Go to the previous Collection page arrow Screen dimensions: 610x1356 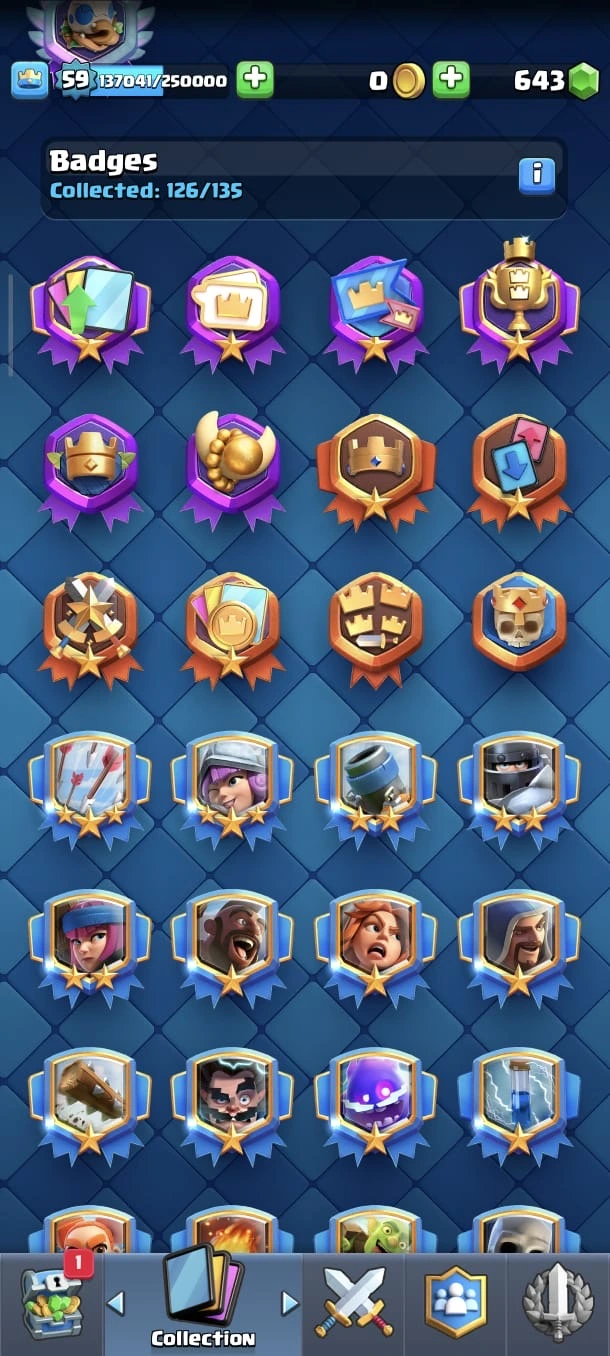pyautogui.click(x=116, y=1303)
